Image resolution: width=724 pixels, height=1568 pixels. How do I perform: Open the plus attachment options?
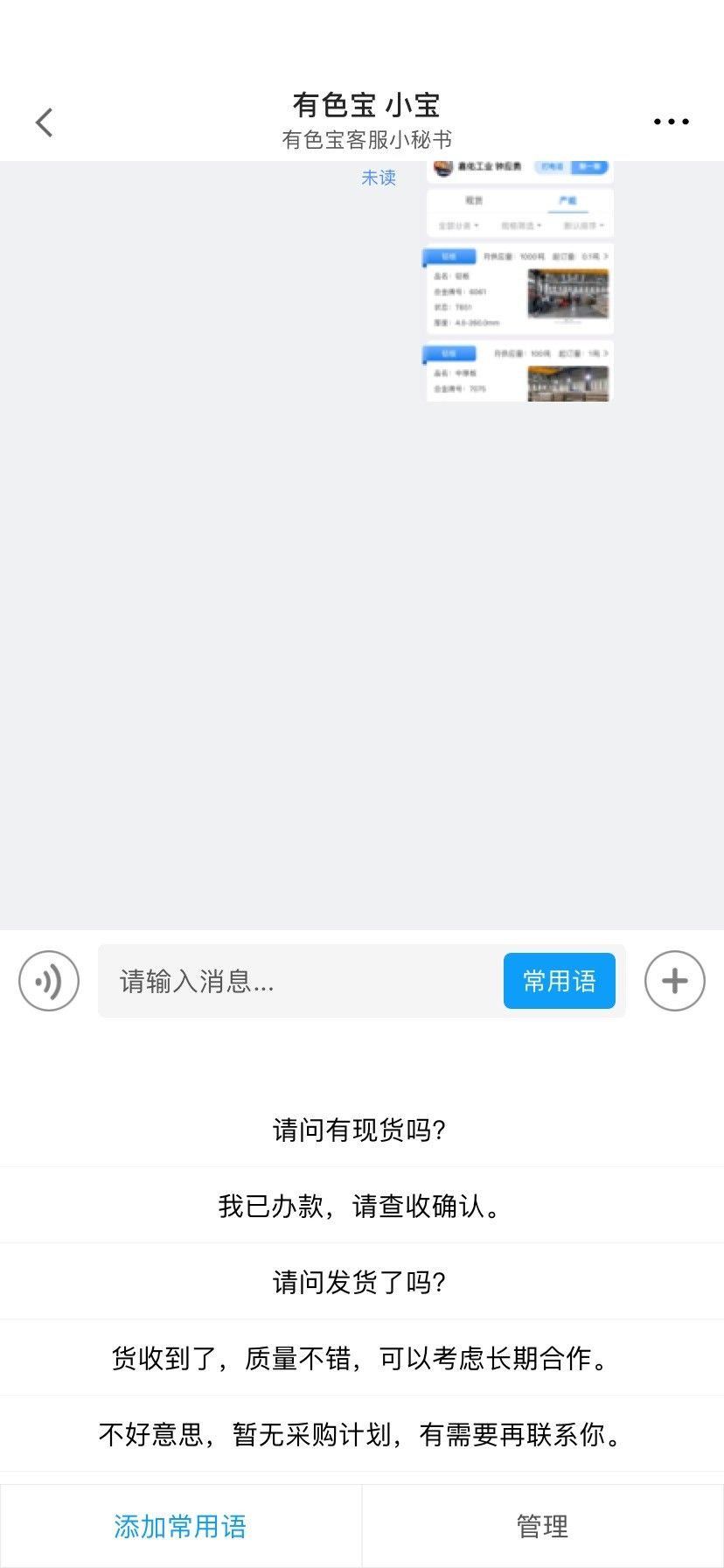[x=674, y=981]
